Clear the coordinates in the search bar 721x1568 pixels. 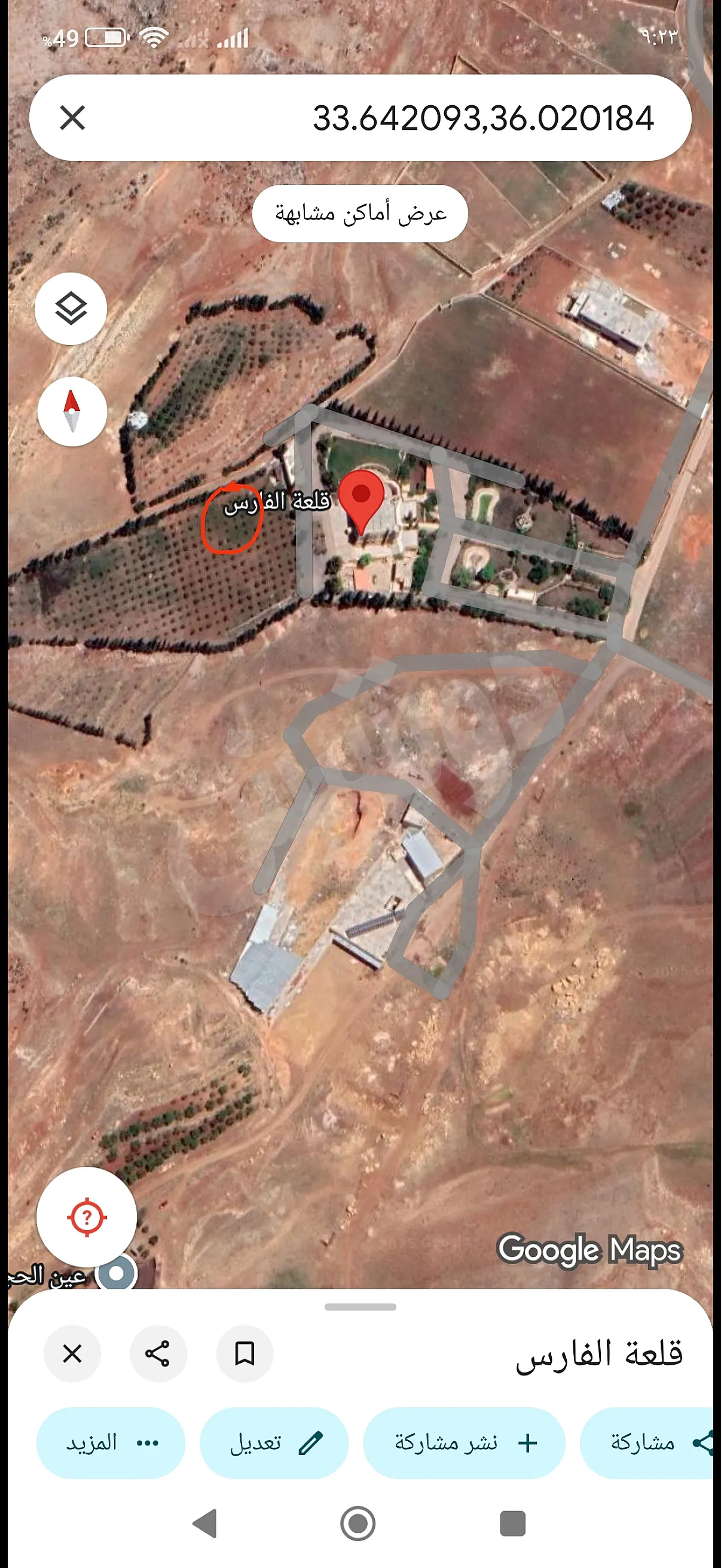72,117
